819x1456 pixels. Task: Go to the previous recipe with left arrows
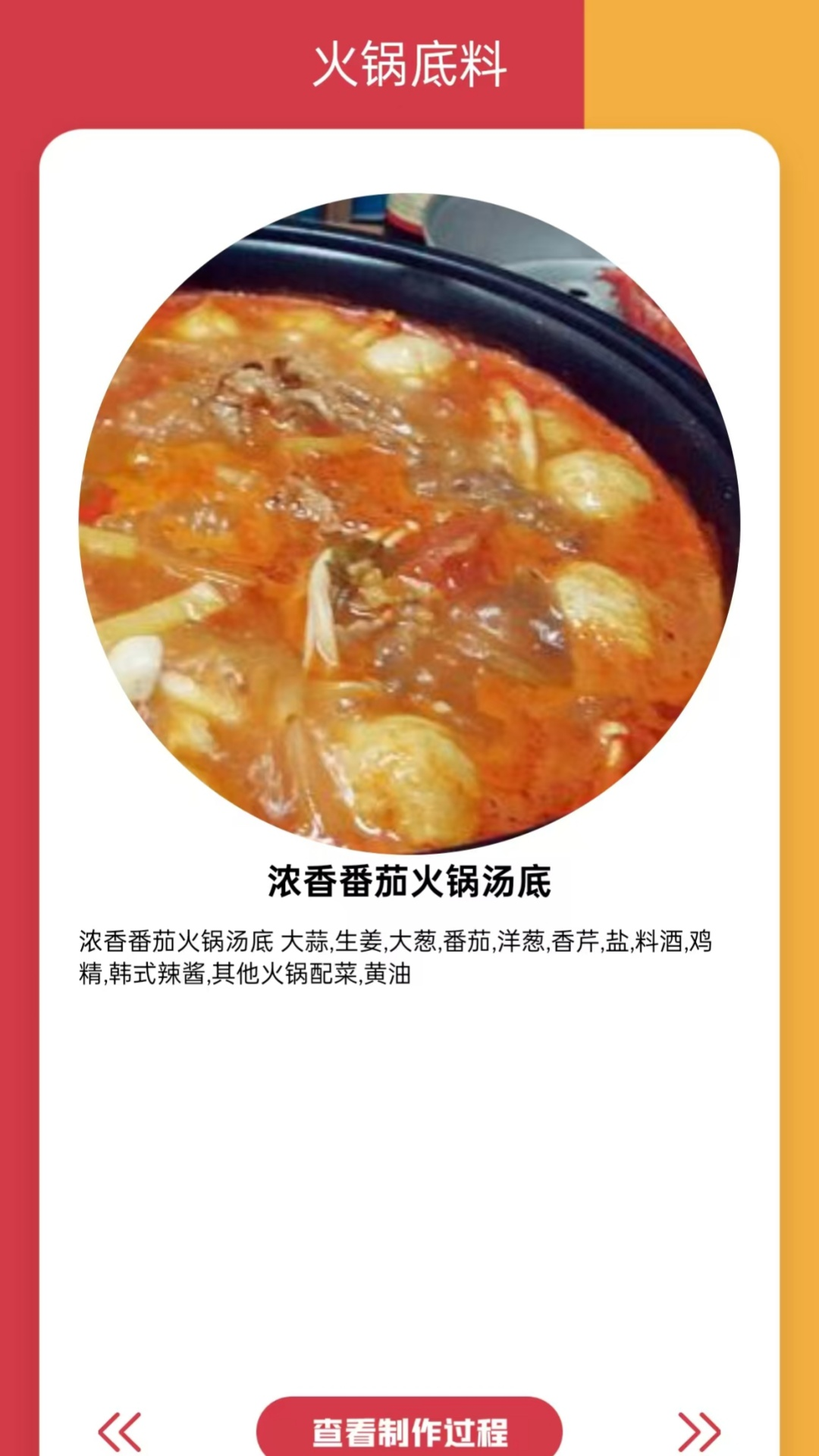tap(120, 1431)
